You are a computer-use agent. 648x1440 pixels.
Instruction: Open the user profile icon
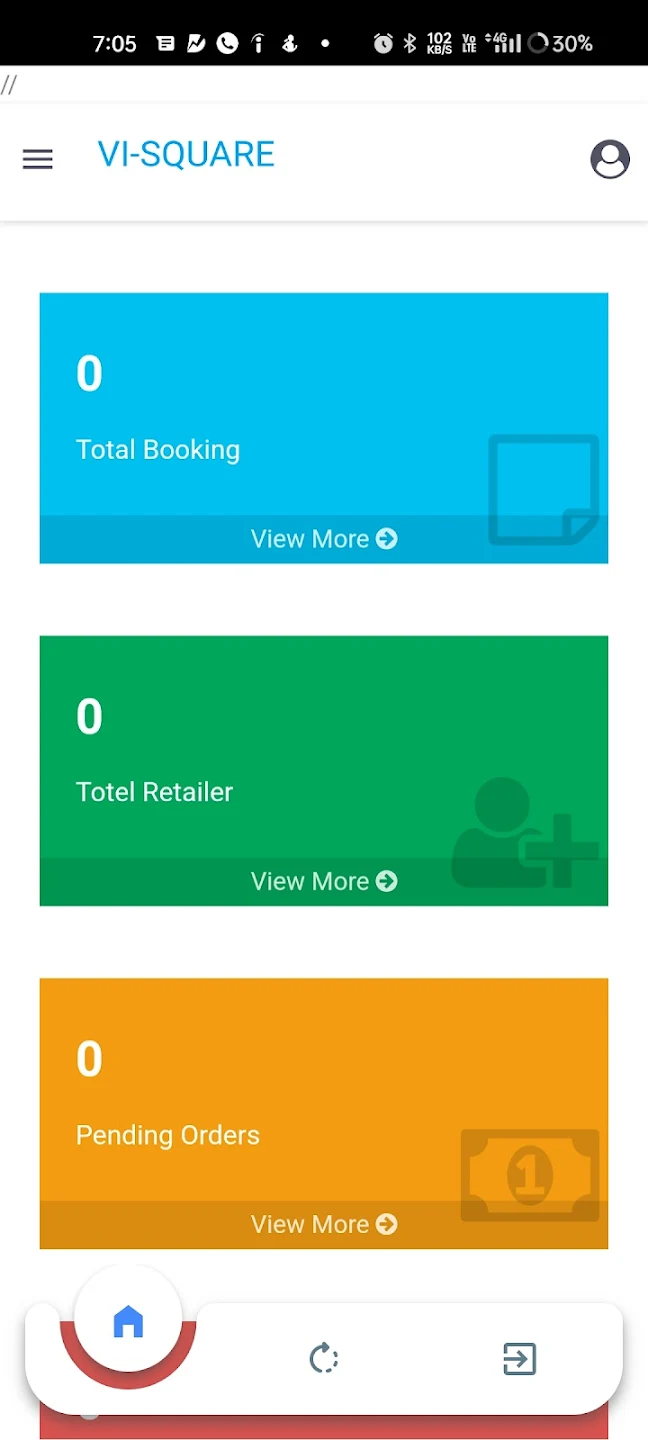pos(610,159)
